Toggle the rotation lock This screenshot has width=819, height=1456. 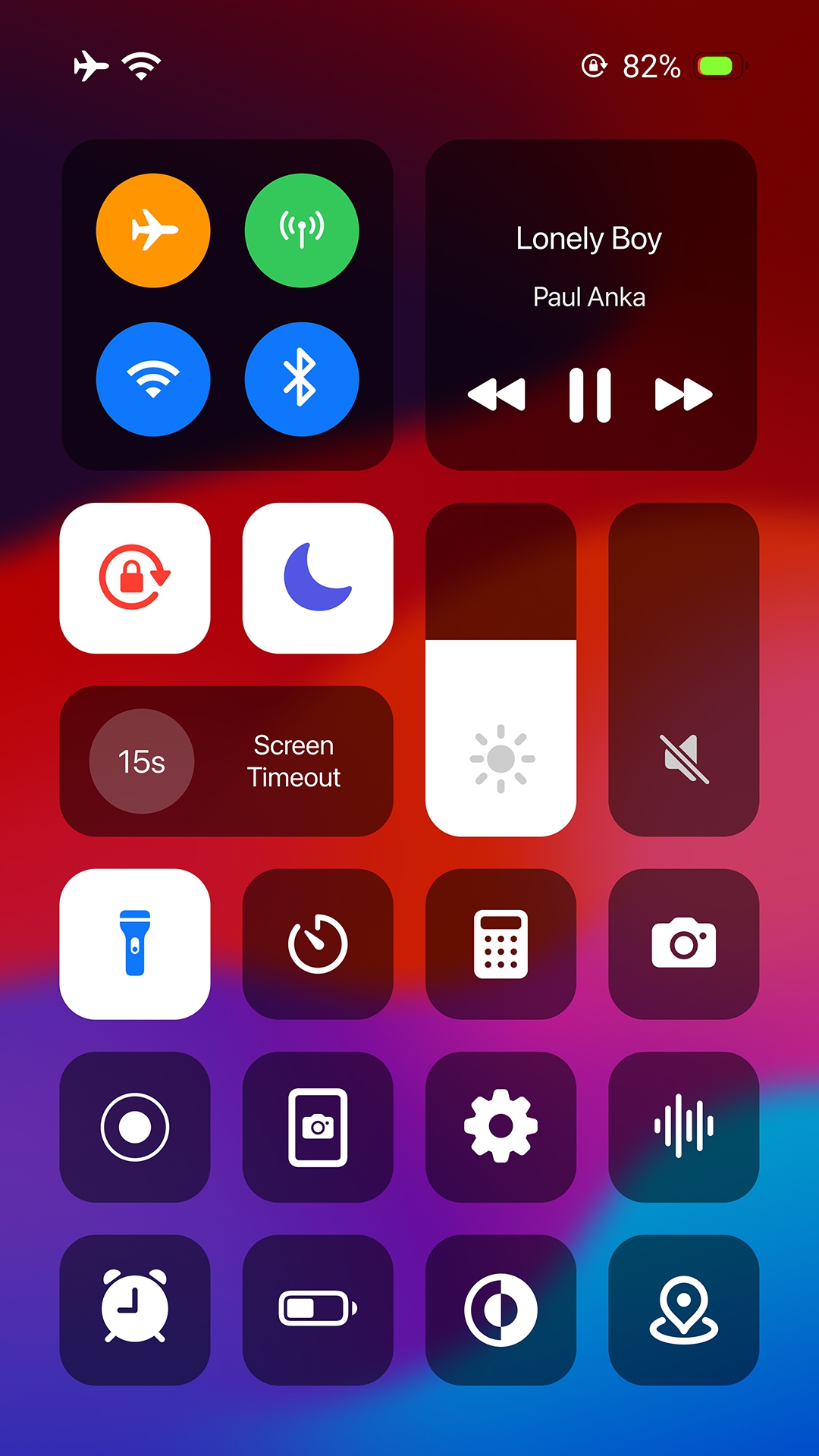click(x=135, y=578)
